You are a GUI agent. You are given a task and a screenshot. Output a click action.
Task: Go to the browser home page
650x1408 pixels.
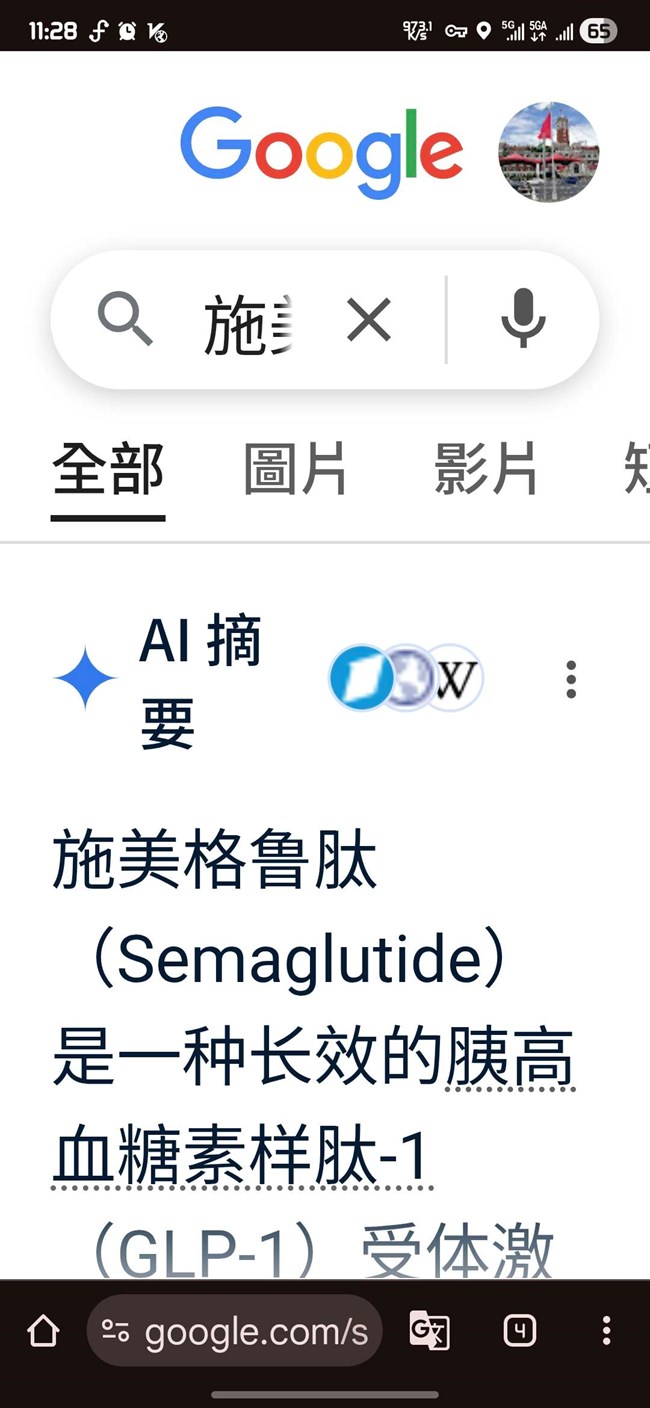[43, 1331]
